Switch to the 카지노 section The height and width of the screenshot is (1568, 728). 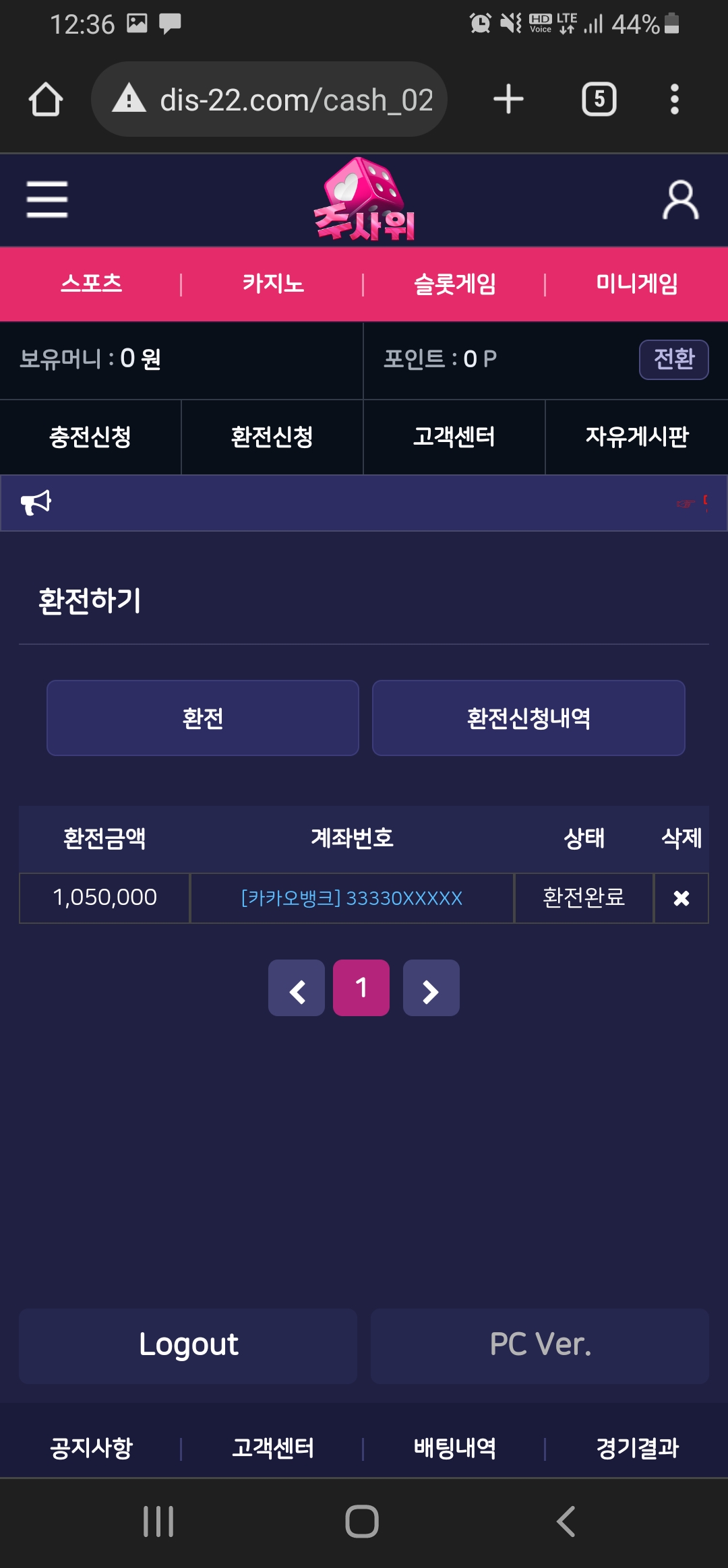click(273, 284)
